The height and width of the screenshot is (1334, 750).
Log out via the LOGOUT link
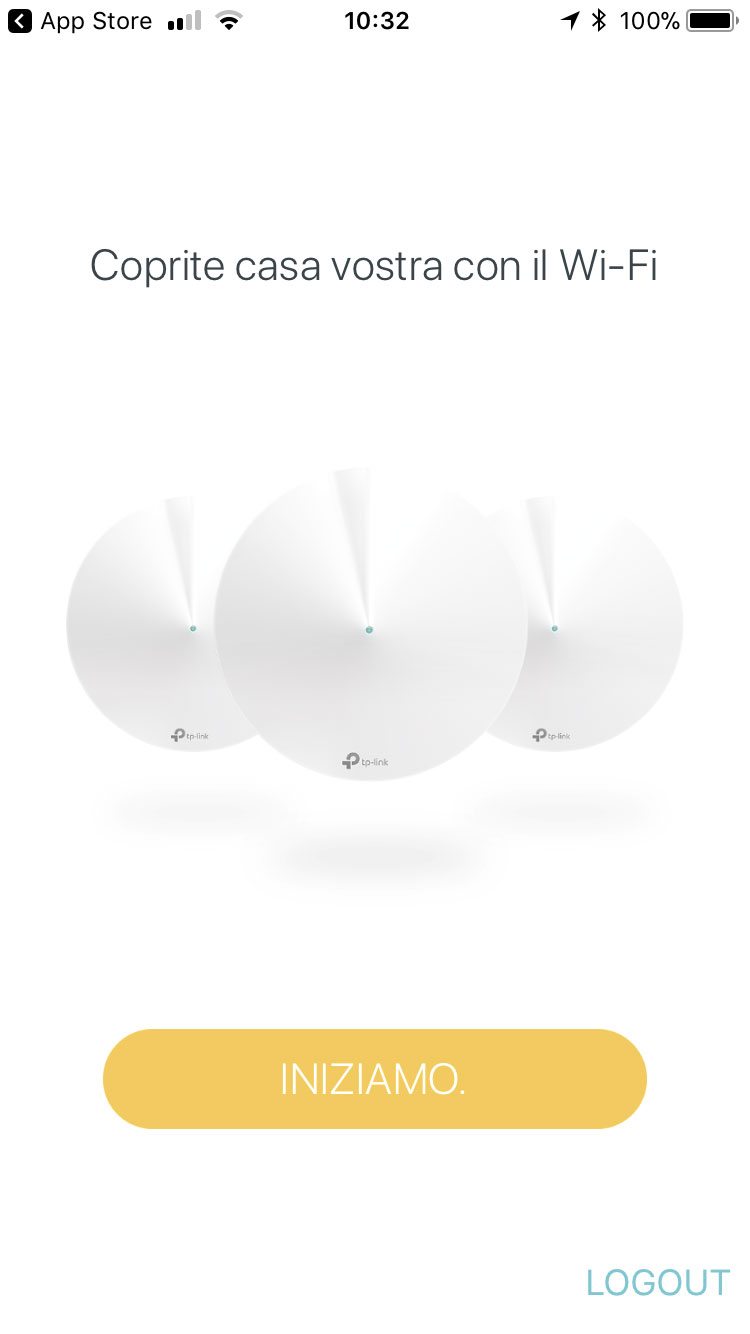point(657,1282)
